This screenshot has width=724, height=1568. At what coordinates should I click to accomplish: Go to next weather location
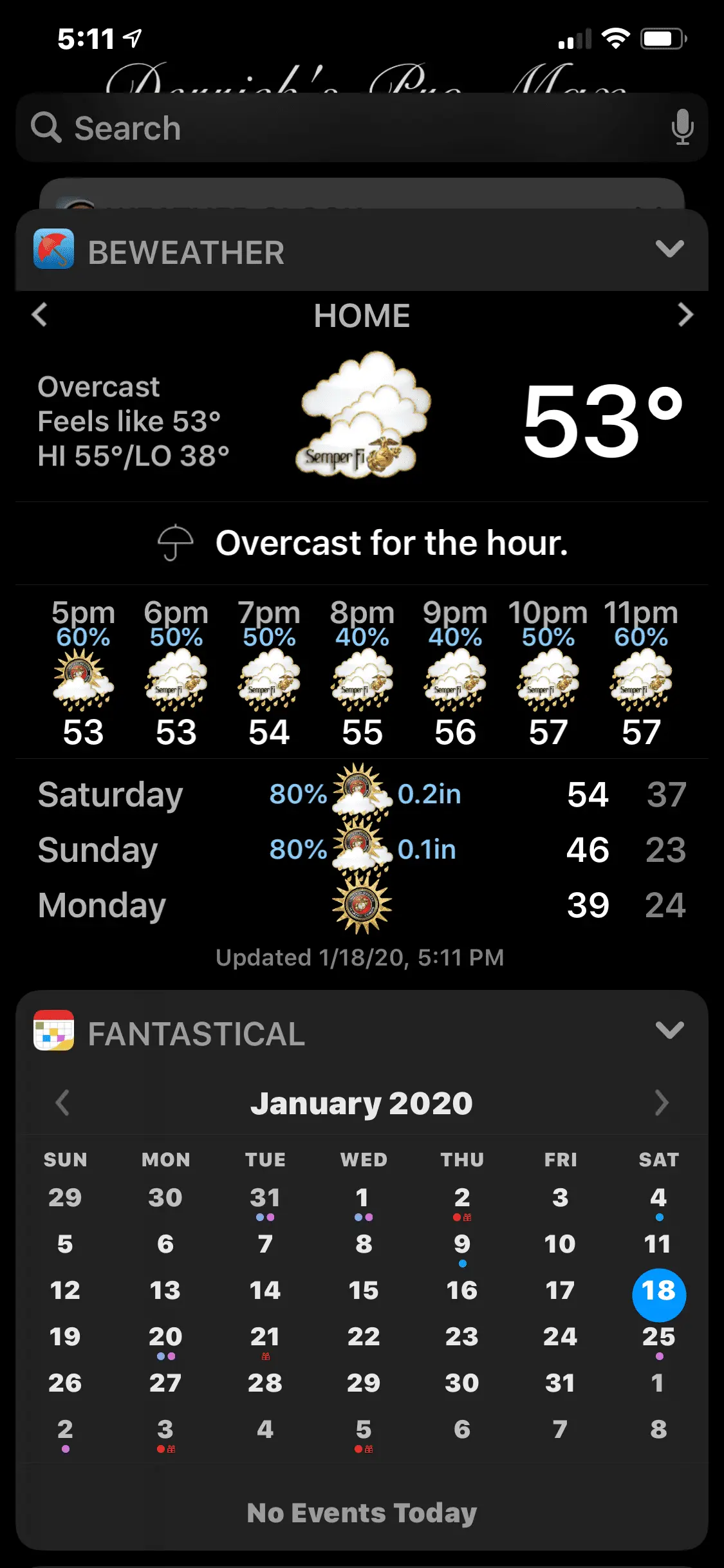point(685,315)
